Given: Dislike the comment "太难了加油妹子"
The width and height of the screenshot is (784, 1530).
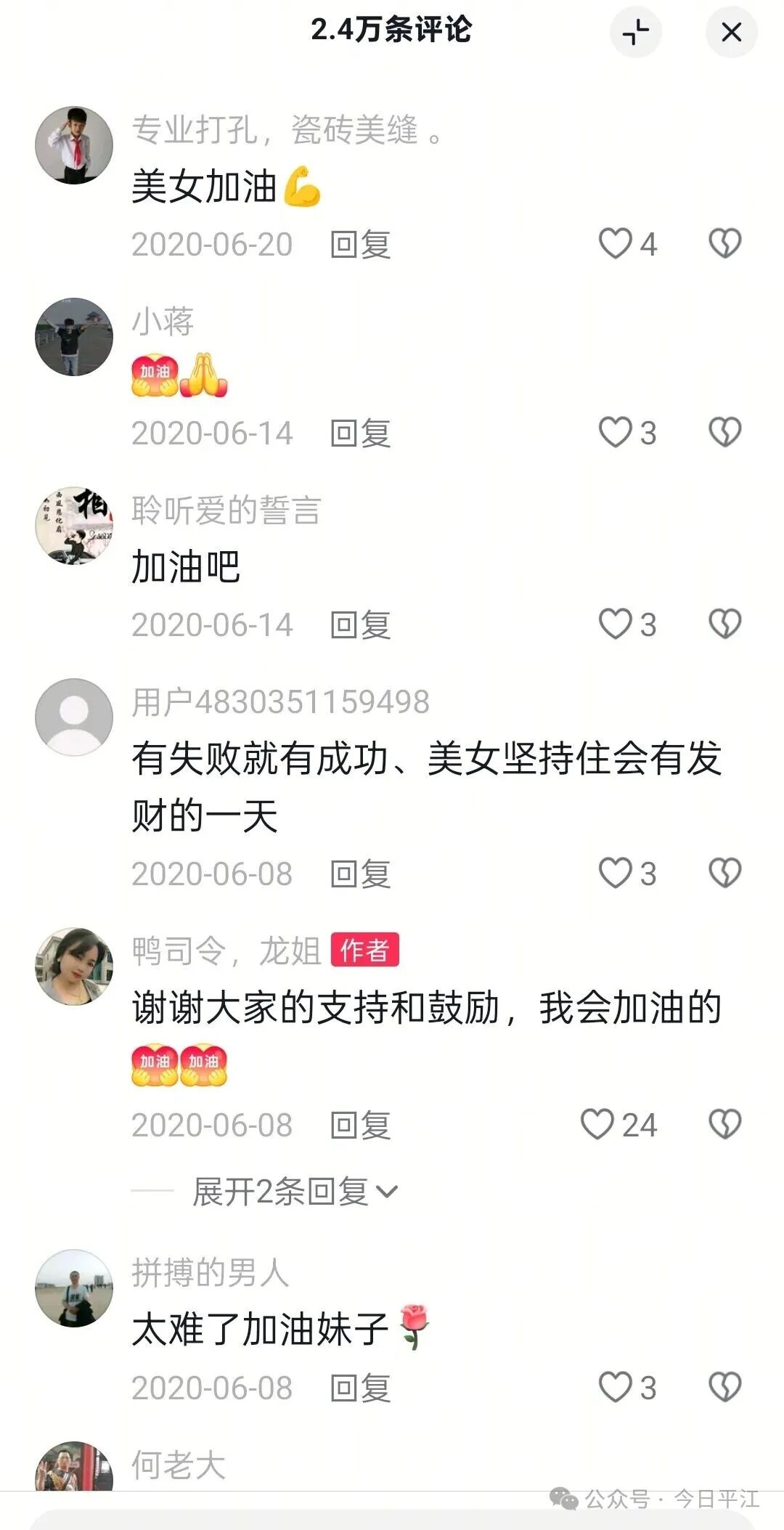Looking at the screenshot, I should tap(724, 1387).
